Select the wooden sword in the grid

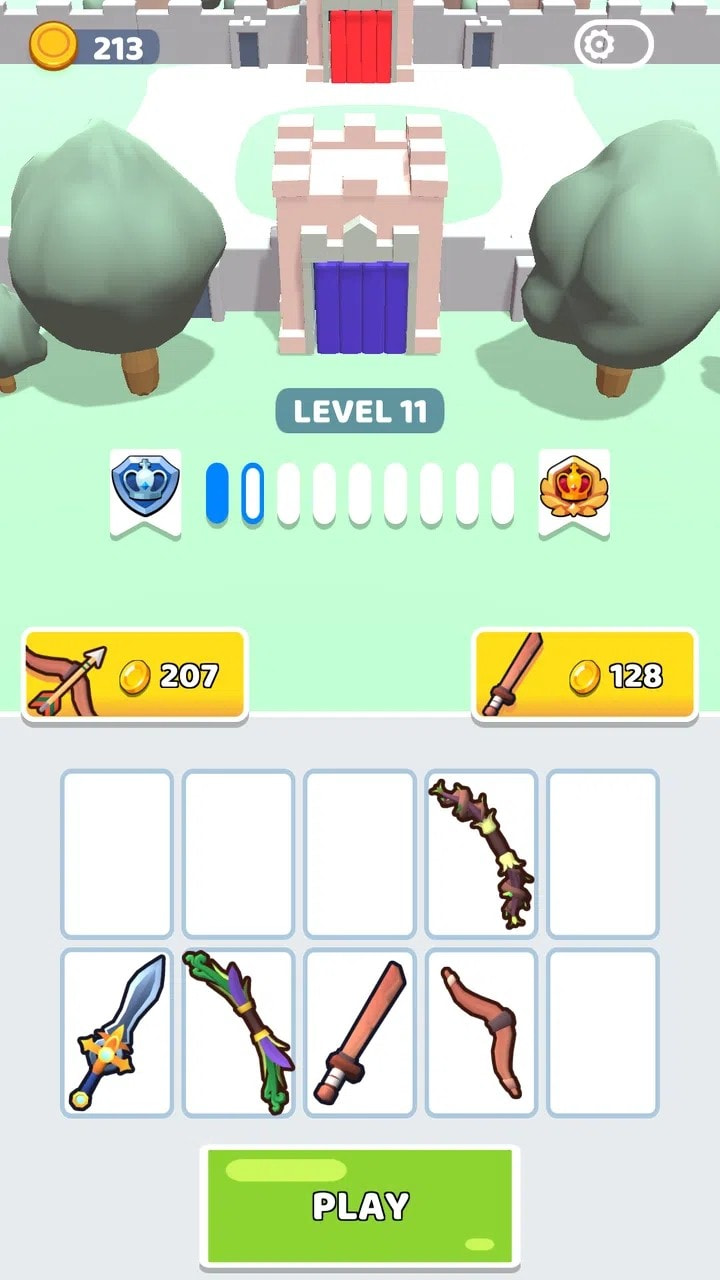pos(360,1032)
